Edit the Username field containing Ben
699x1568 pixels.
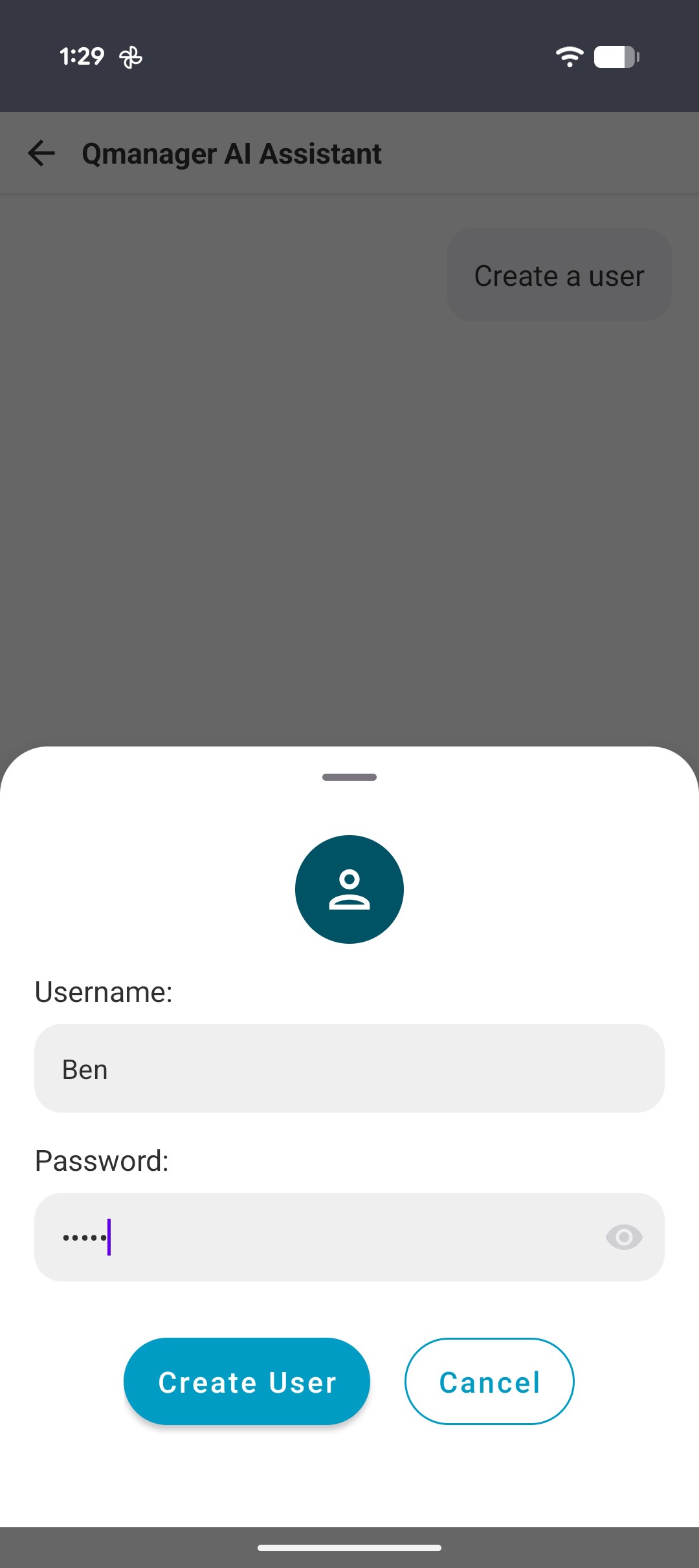tap(349, 1068)
